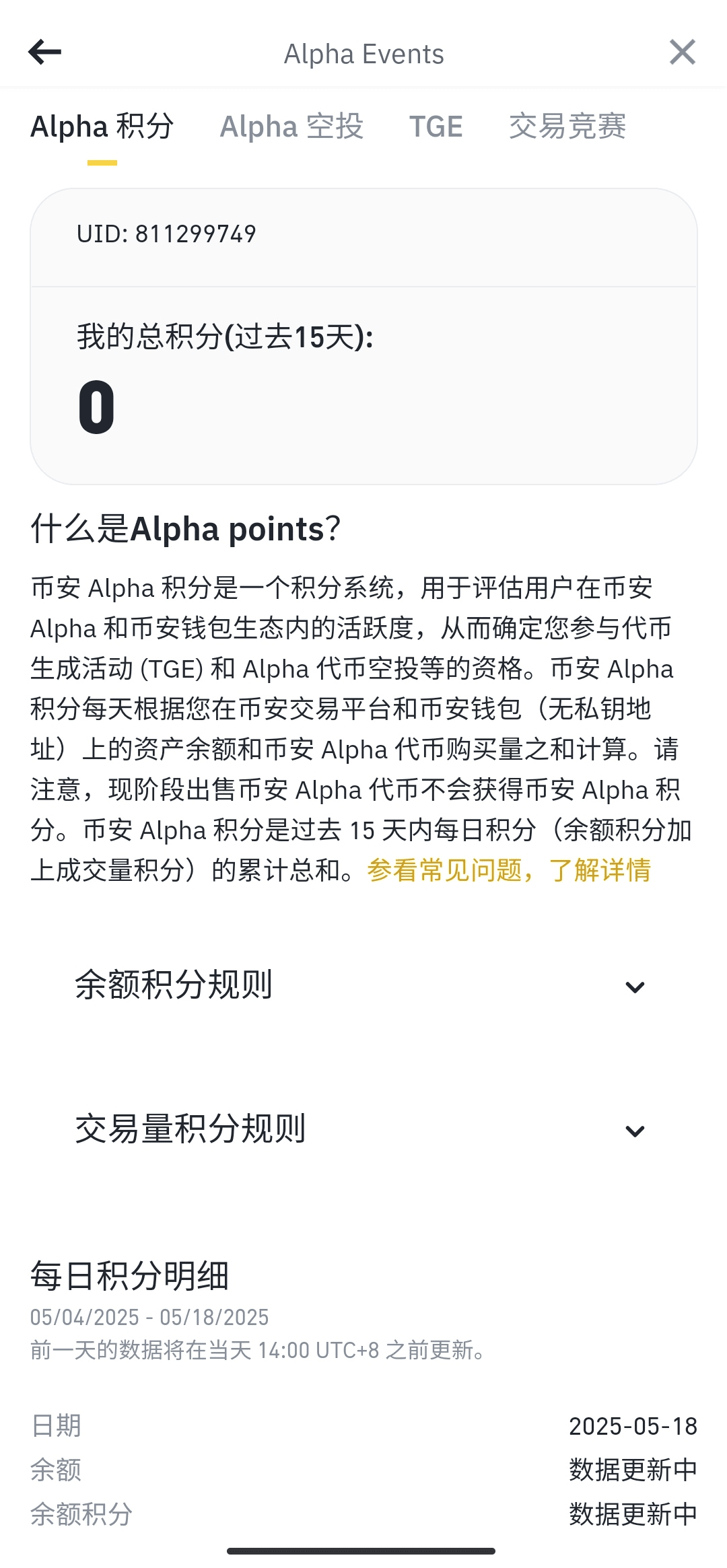The width and height of the screenshot is (727, 1568).
Task: Close the Alpha Events page
Action: 682,52
